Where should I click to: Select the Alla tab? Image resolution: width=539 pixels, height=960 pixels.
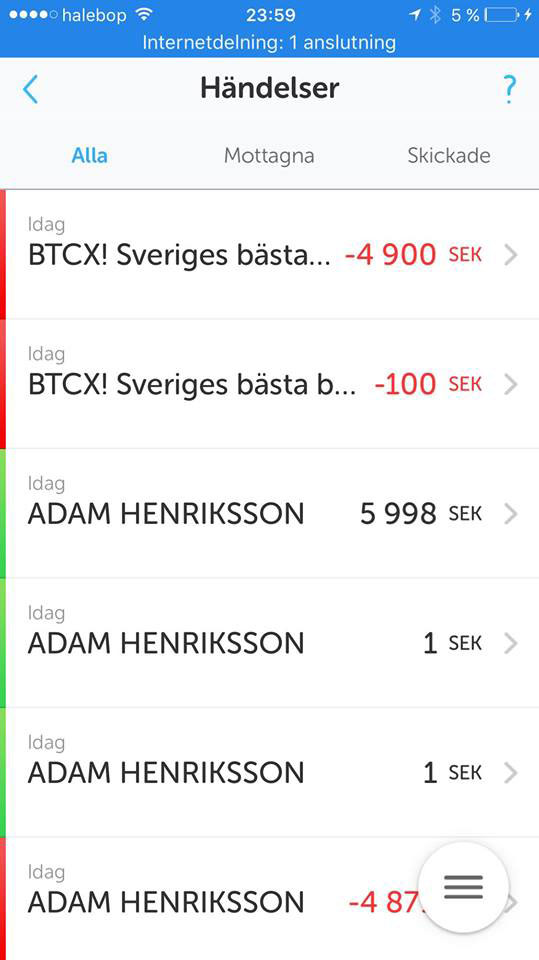click(89, 156)
